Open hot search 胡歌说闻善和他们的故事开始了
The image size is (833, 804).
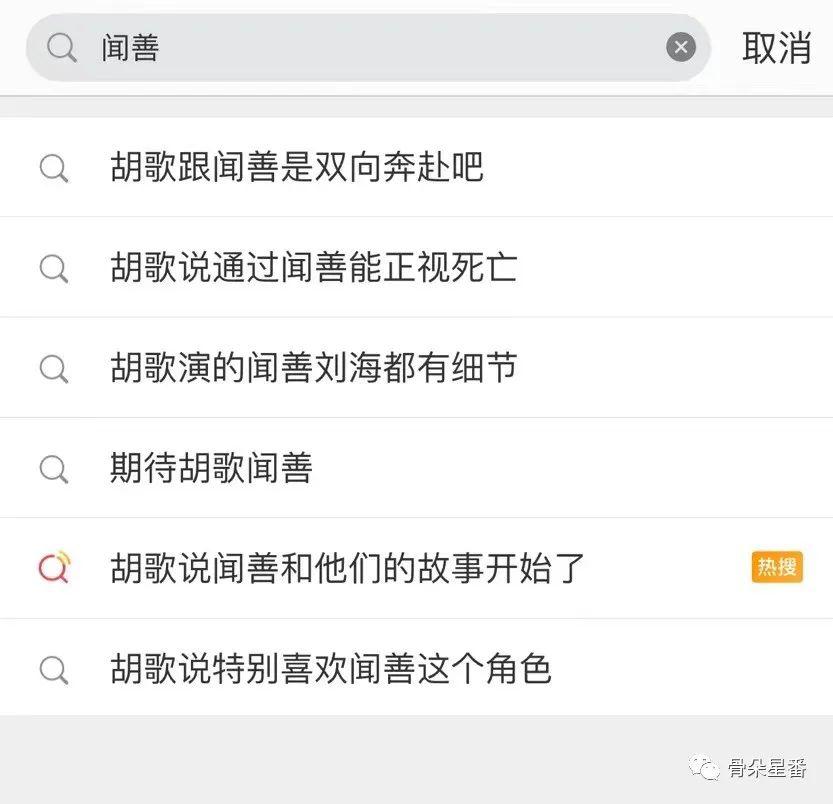[x=347, y=568]
